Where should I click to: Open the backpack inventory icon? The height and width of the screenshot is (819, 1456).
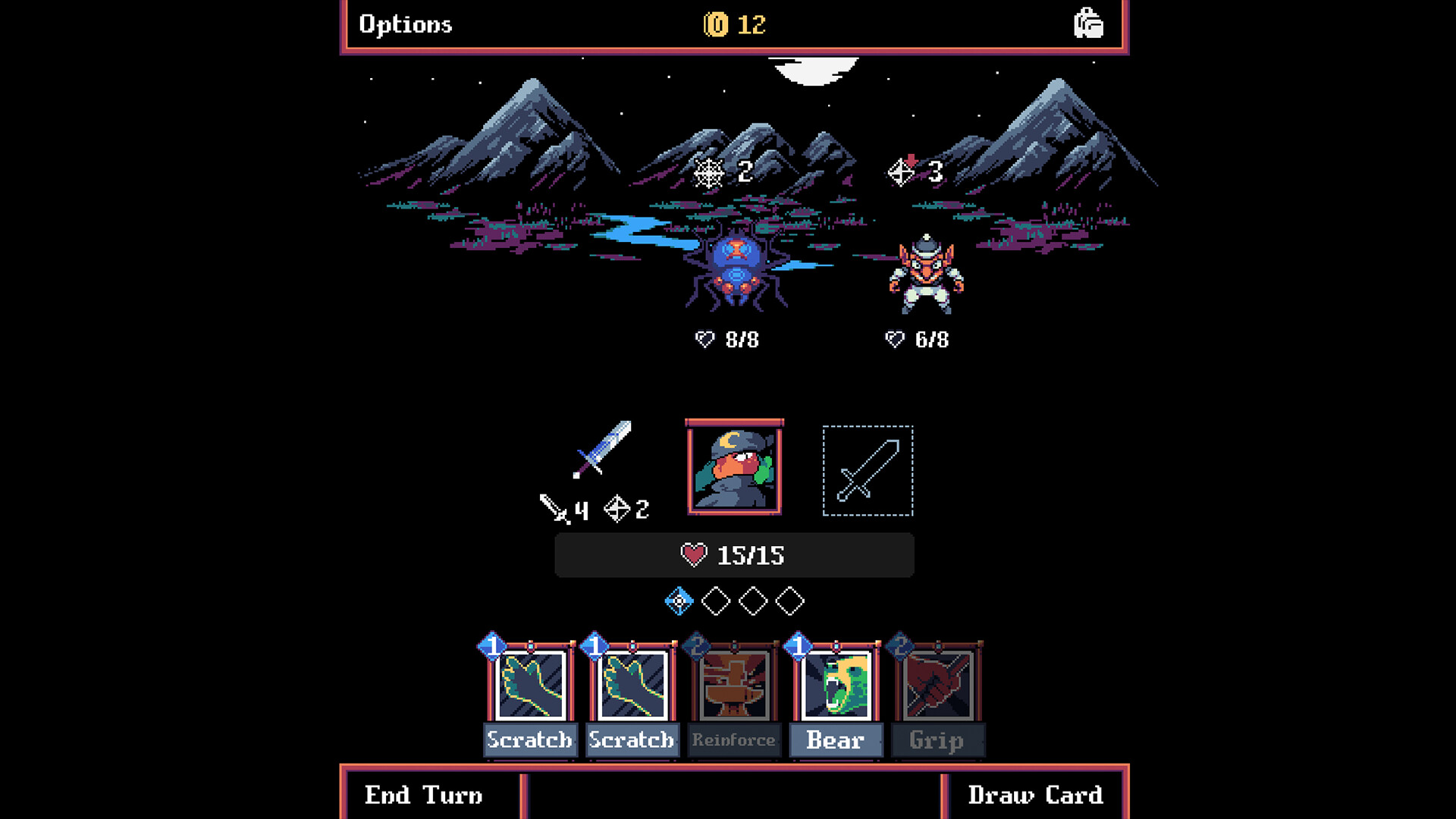1088,24
